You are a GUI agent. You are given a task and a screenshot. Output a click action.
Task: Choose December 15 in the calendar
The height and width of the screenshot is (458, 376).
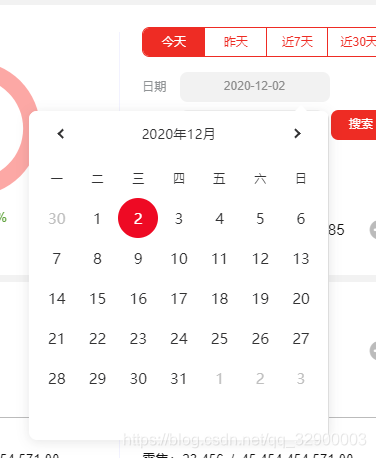(x=97, y=299)
